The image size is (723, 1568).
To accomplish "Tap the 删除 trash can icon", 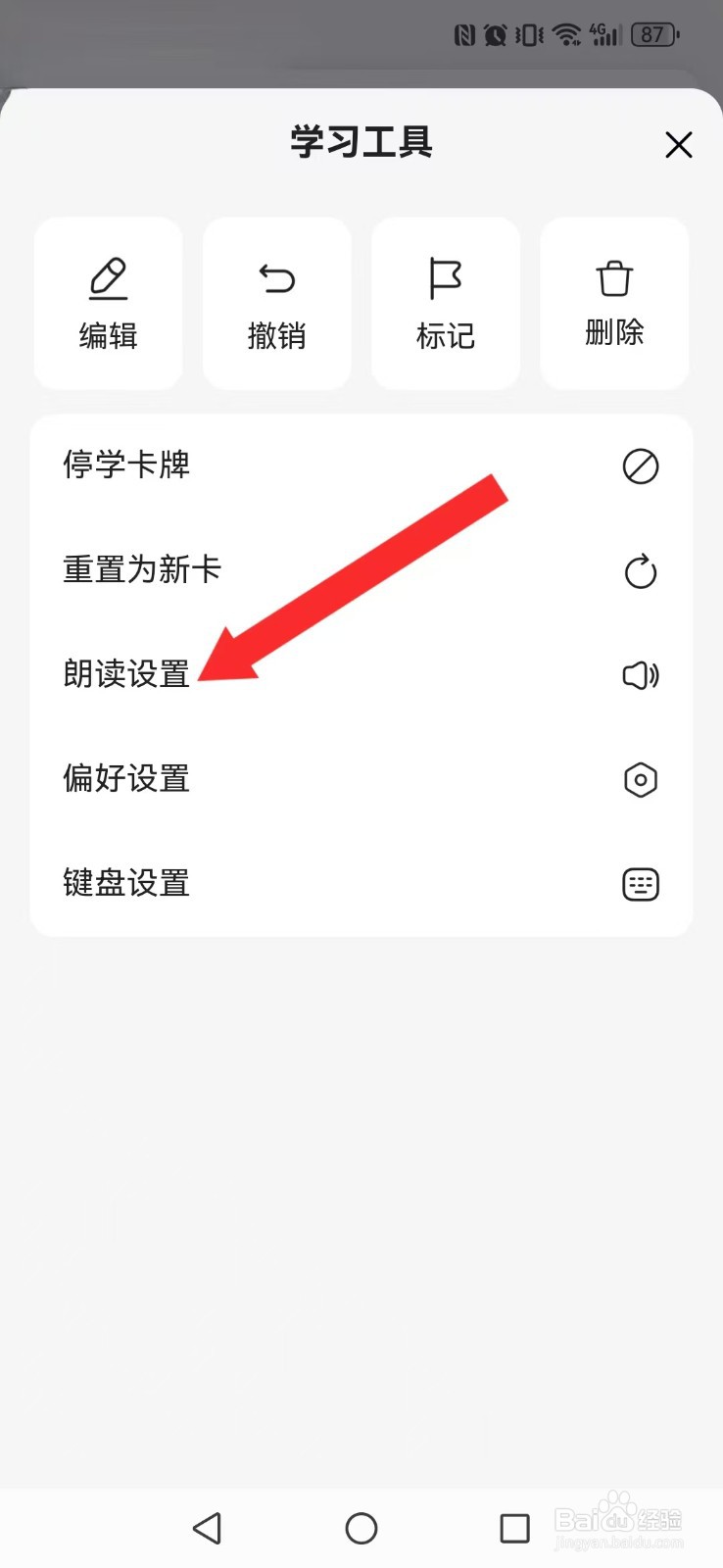I will (x=613, y=279).
